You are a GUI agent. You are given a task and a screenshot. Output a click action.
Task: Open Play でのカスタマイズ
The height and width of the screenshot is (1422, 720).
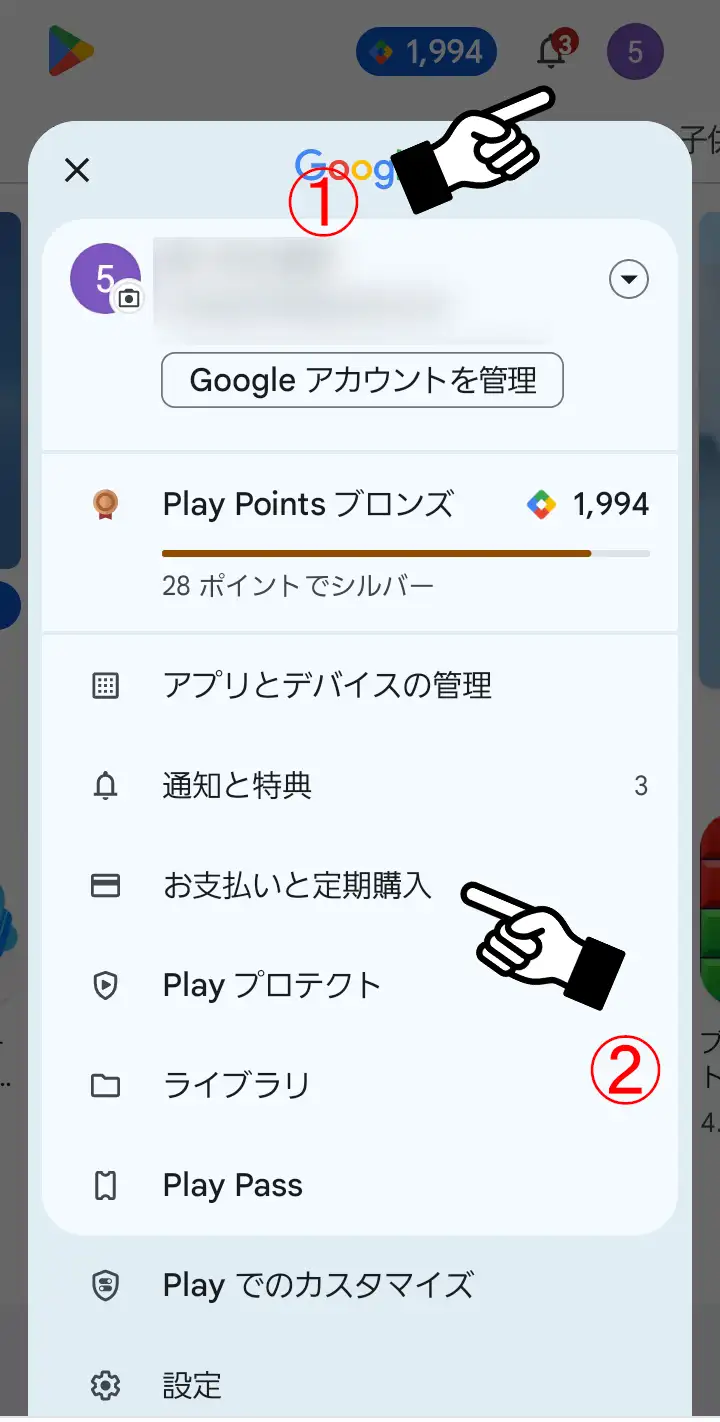(x=318, y=1286)
